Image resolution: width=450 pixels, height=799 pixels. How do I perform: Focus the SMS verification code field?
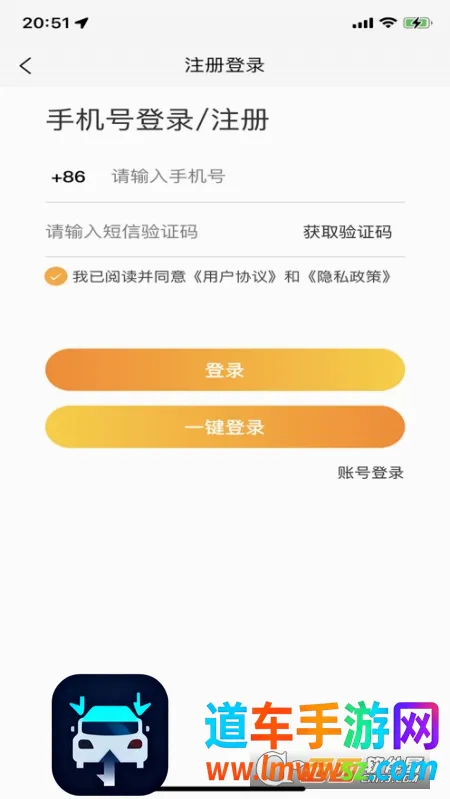168,232
